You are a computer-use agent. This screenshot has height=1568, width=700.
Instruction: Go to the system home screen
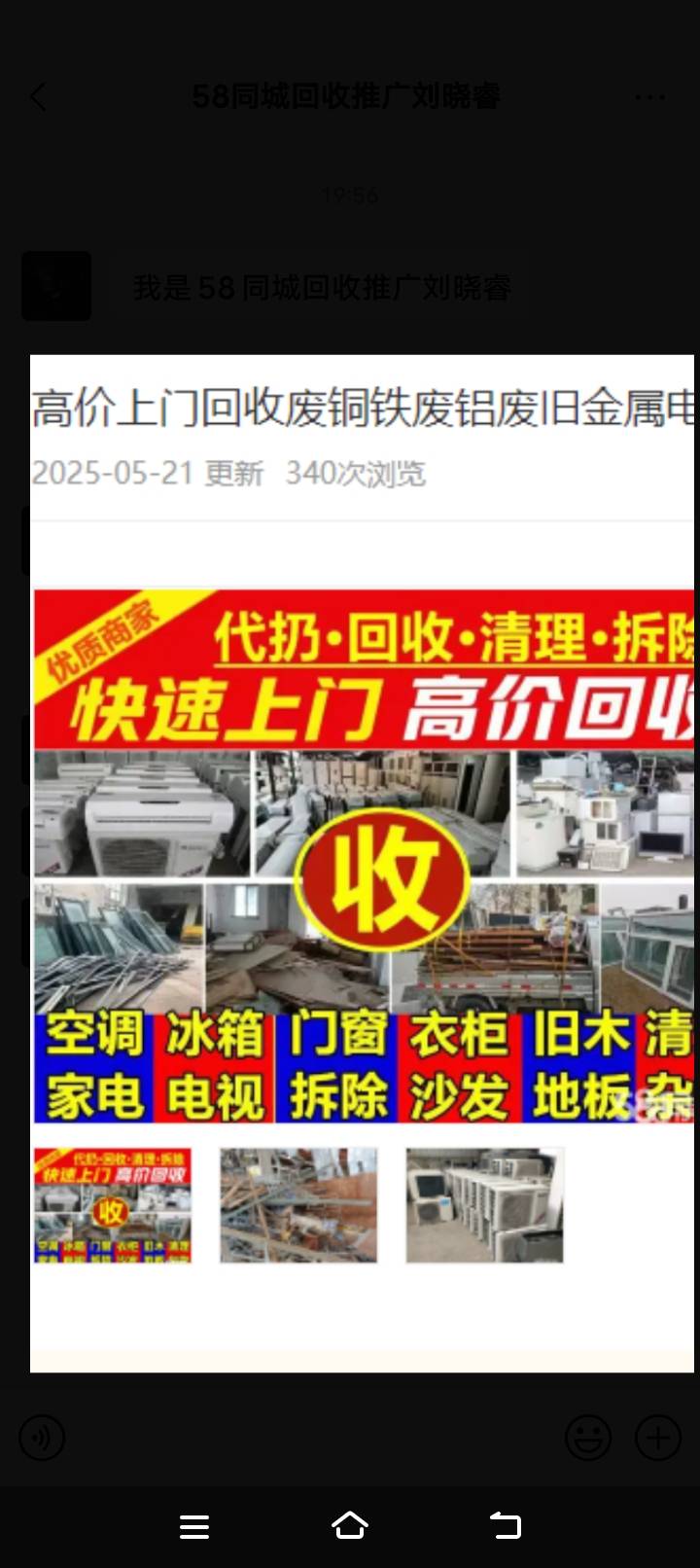coord(350,1526)
